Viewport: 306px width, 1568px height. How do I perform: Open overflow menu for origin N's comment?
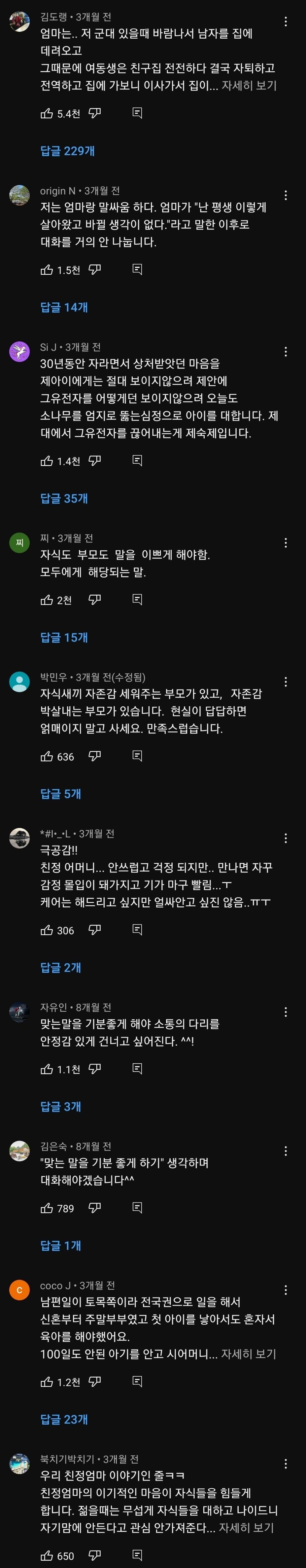pos(285,195)
